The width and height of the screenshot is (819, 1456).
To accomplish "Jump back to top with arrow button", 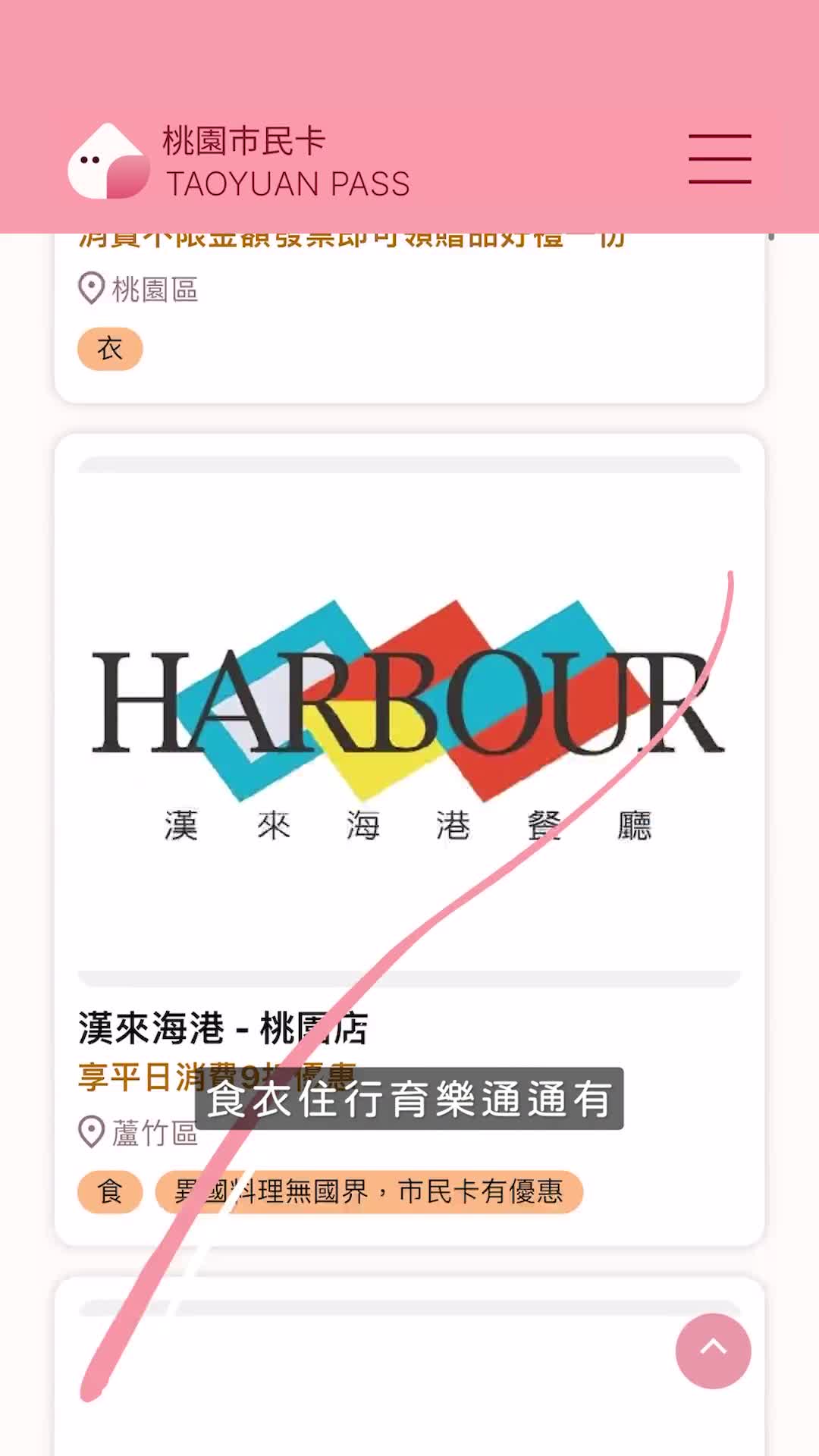I will click(713, 1351).
